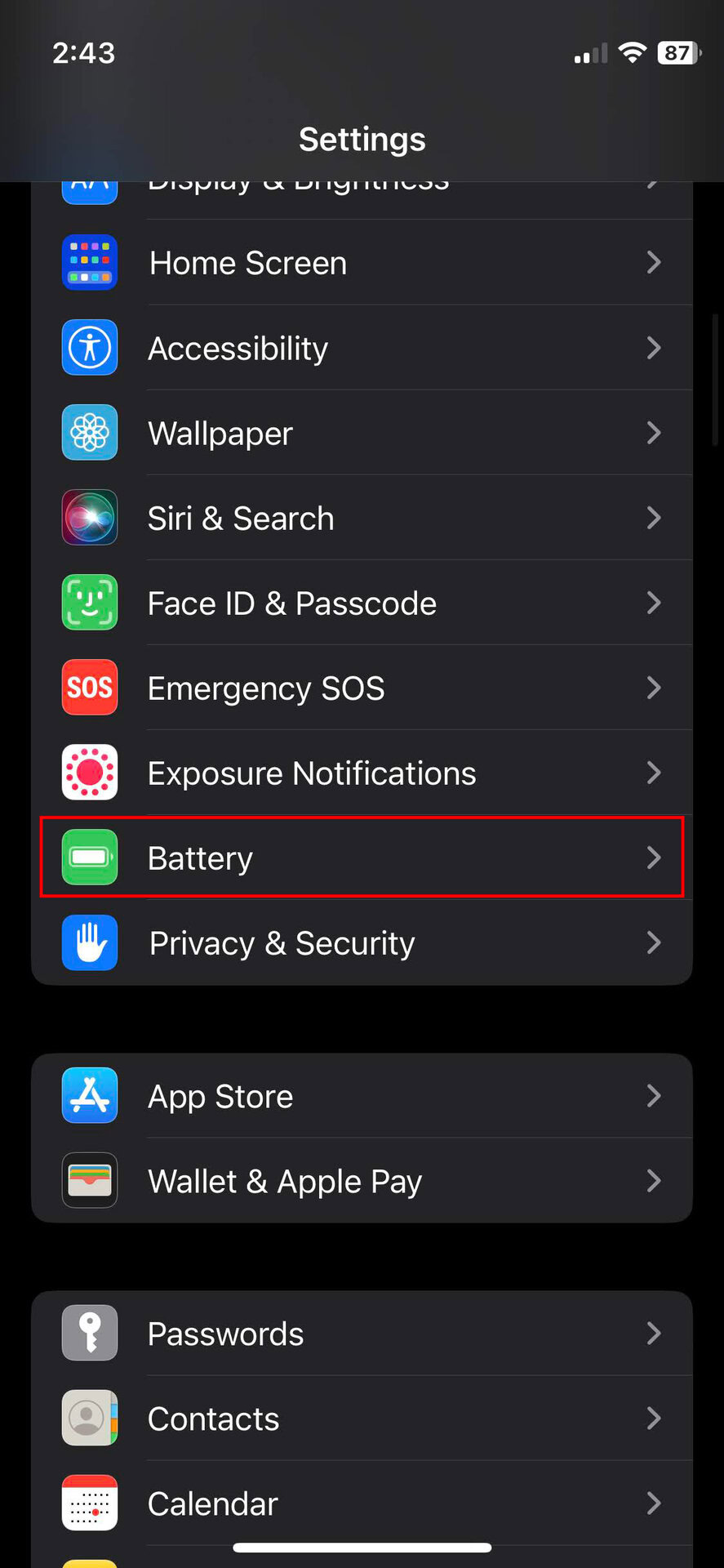
Task: Select Wallet & Apple Pay
Action: coord(362,1181)
